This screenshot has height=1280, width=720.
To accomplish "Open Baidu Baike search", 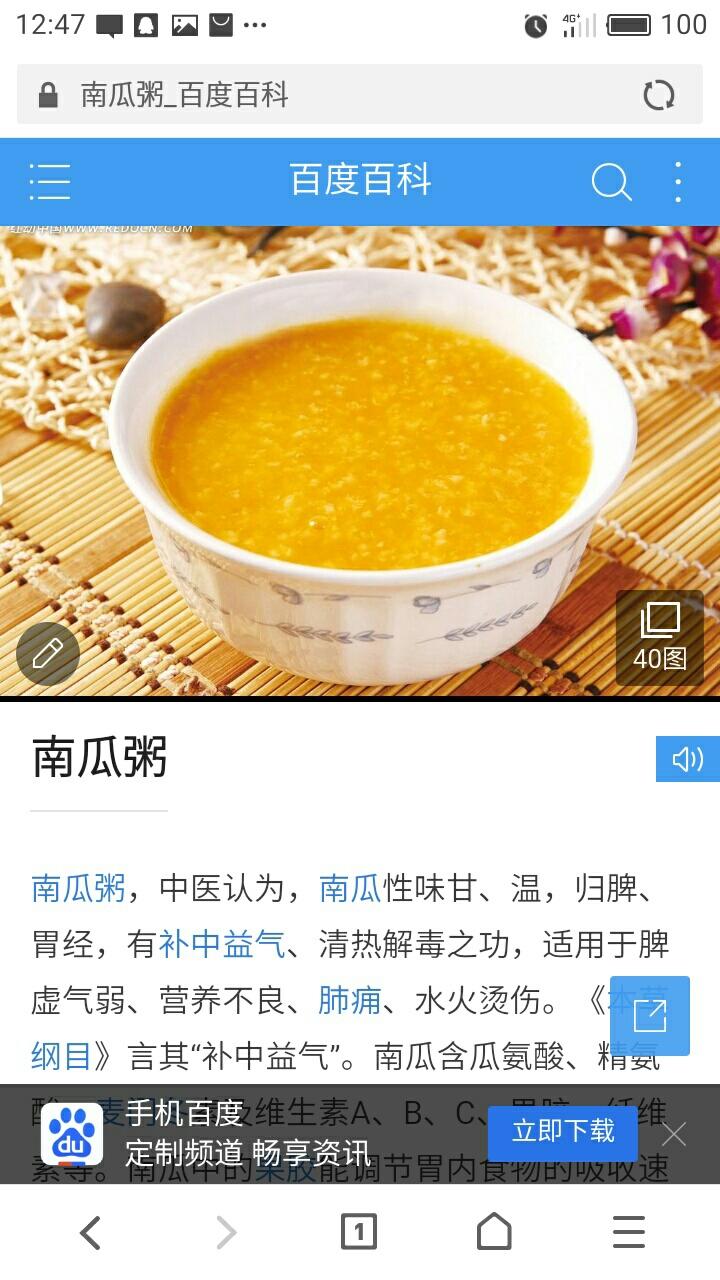I will pyautogui.click(x=610, y=182).
